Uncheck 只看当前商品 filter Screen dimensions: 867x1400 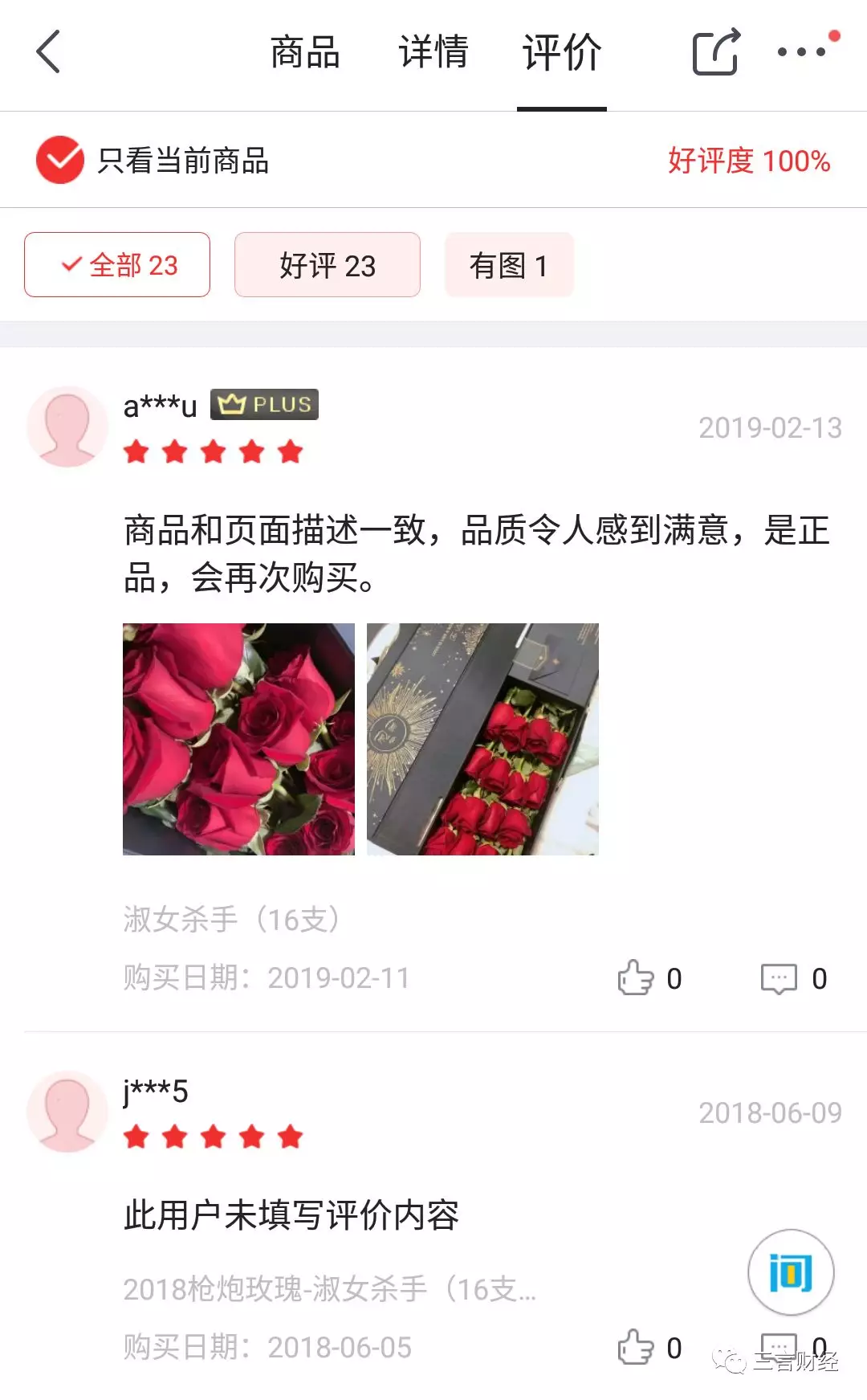[x=60, y=160]
